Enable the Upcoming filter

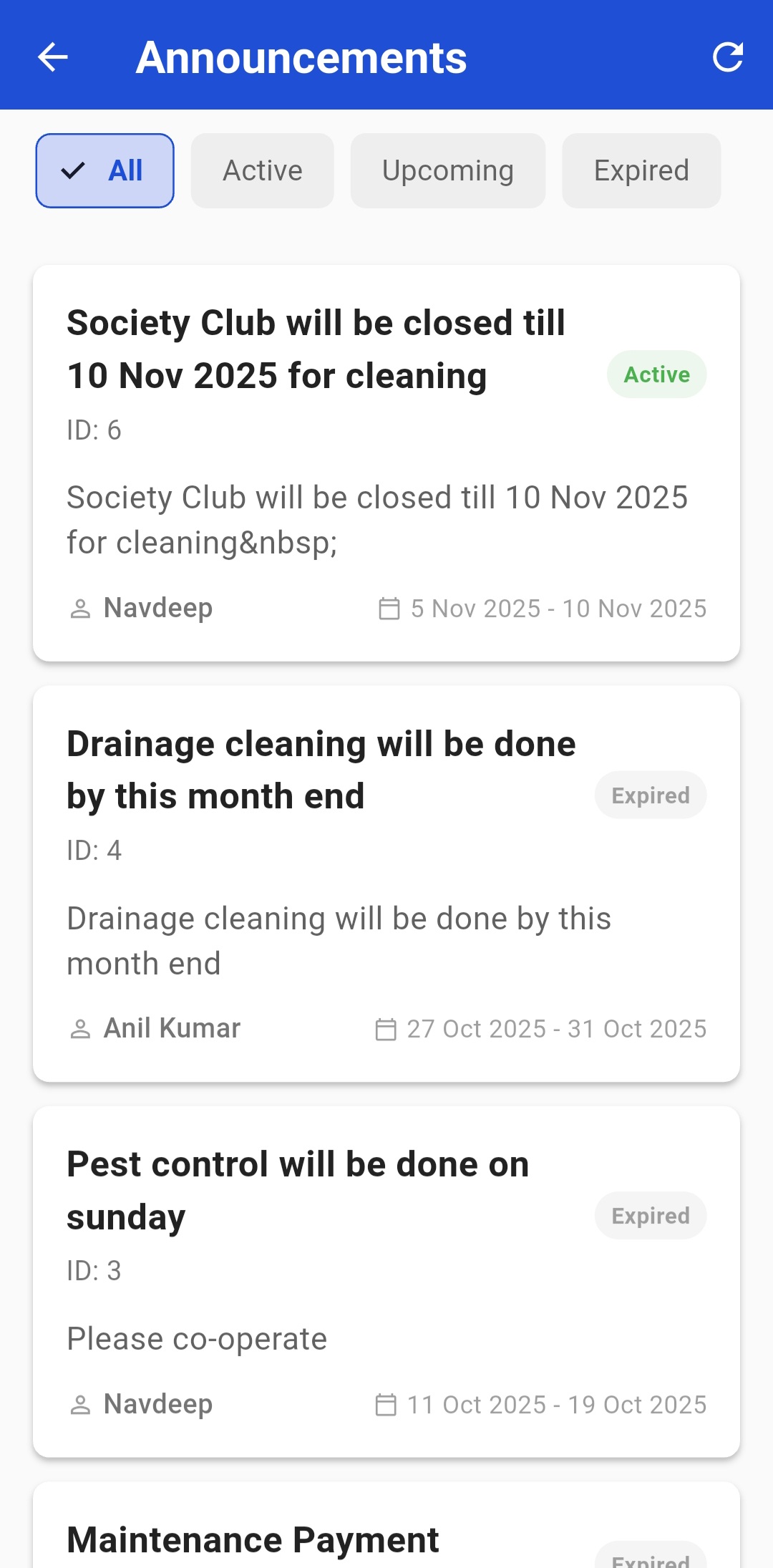tap(448, 170)
